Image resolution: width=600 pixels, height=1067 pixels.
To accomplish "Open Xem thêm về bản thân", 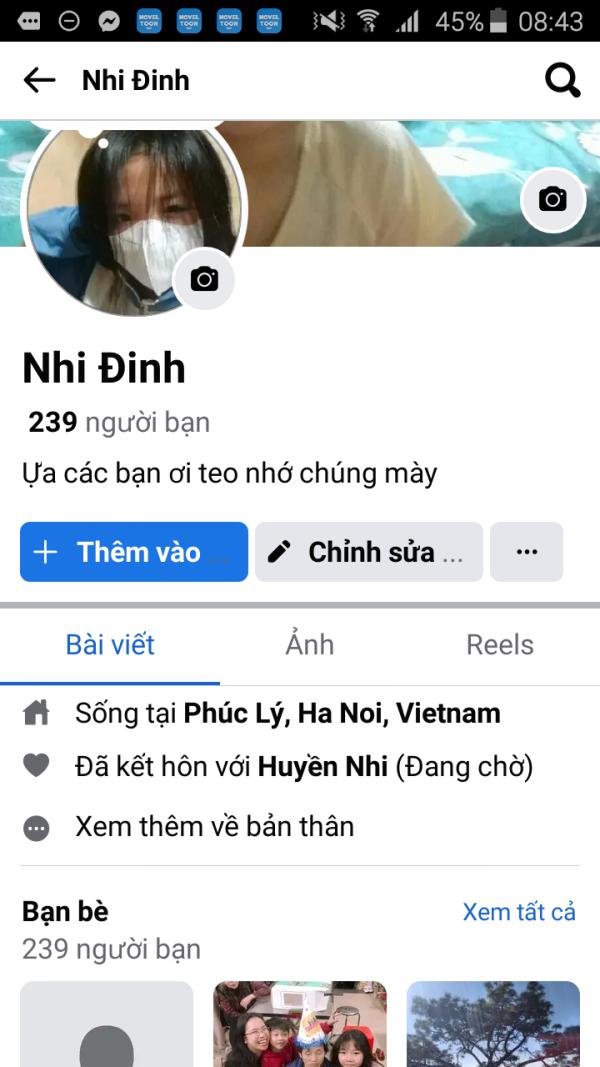I will [x=214, y=827].
